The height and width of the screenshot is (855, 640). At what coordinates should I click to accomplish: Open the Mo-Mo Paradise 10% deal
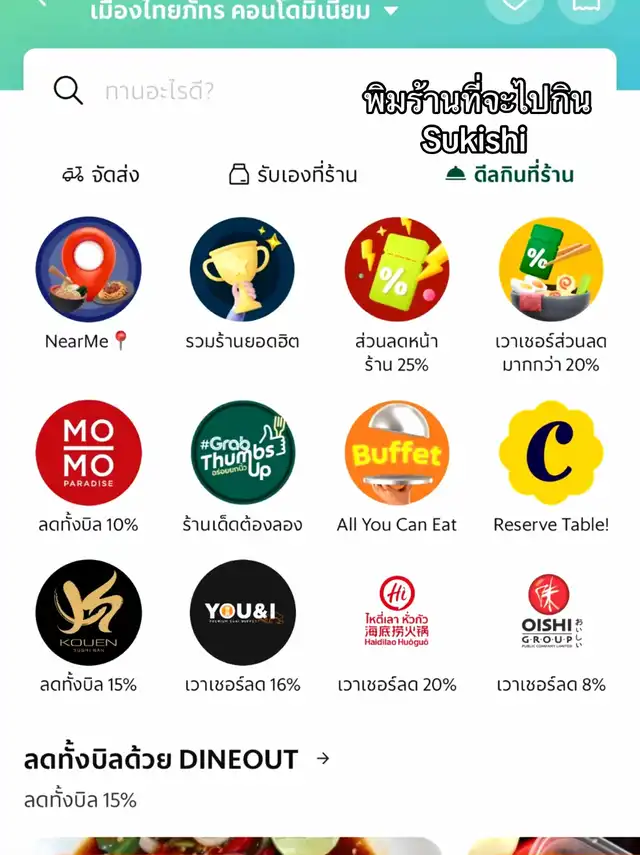coord(88,453)
